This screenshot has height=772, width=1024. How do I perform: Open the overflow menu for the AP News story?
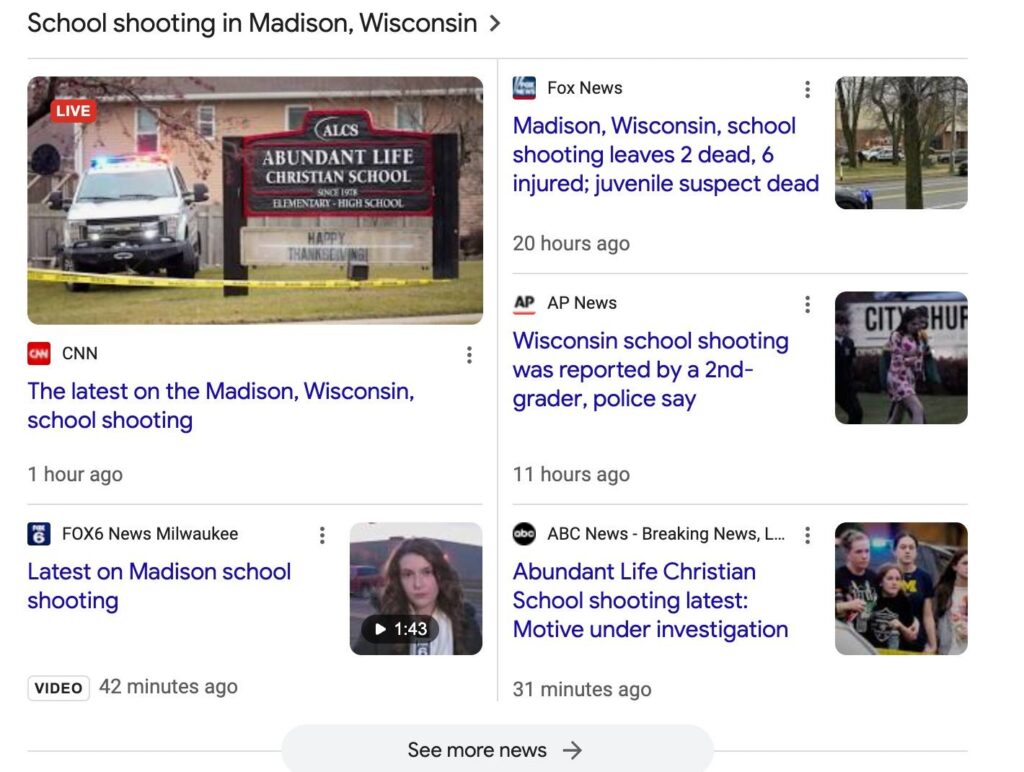coord(807,305)
